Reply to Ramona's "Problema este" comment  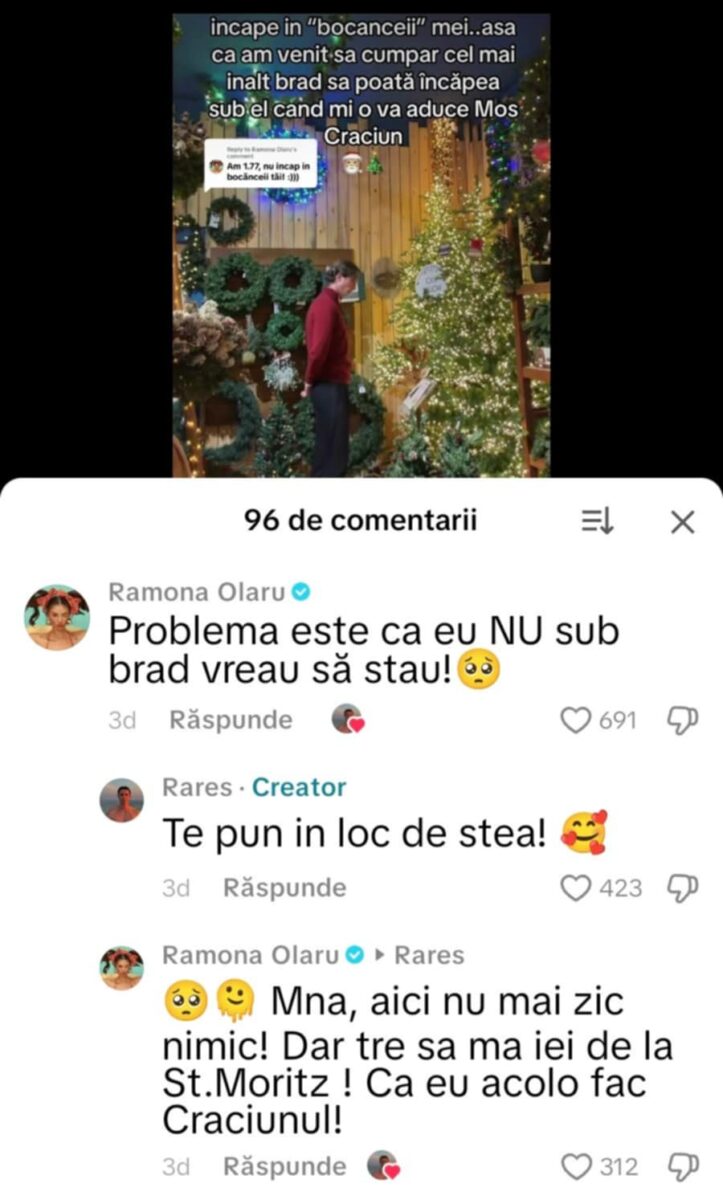click(x=230, y=720)
